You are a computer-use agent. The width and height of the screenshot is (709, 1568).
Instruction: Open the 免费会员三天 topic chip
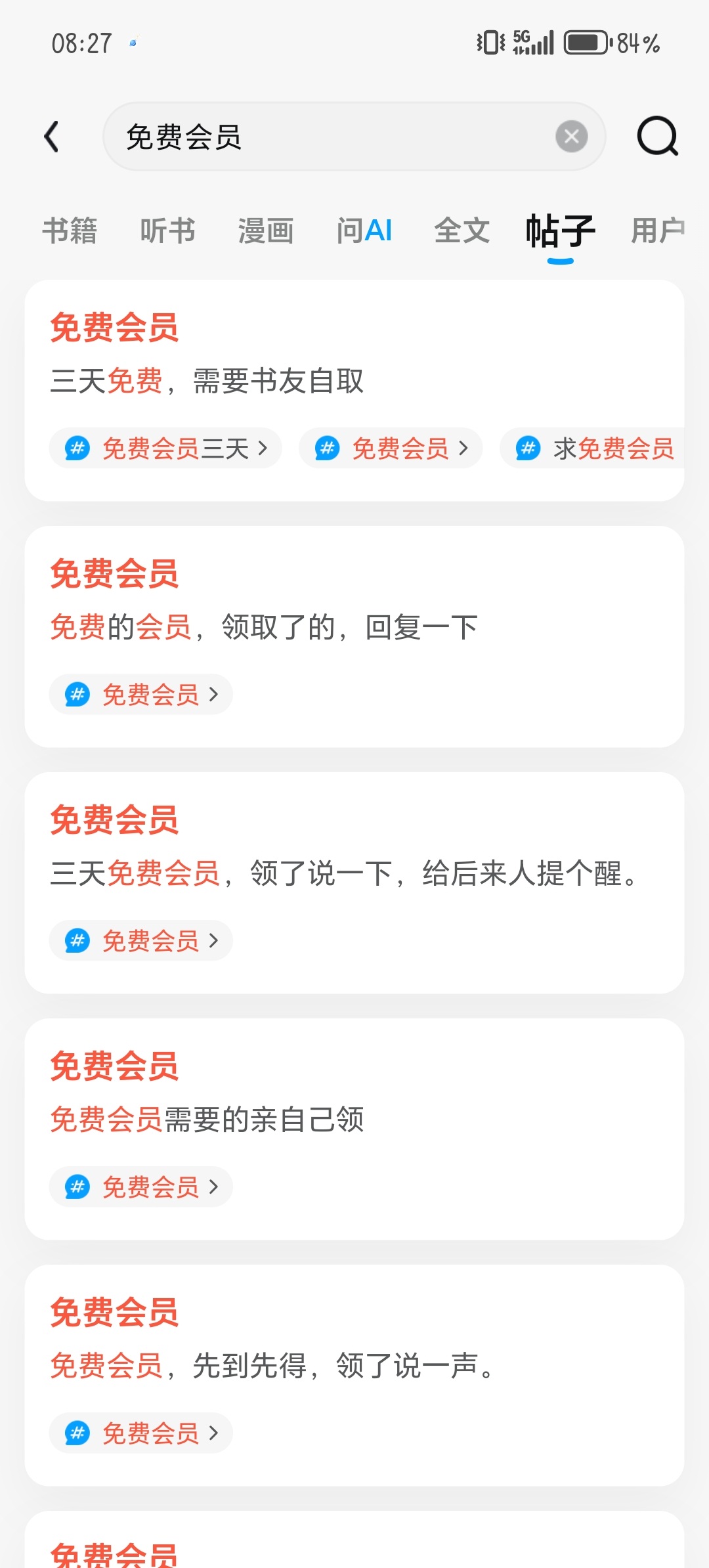pyautogui.click(x=165, y=448)
